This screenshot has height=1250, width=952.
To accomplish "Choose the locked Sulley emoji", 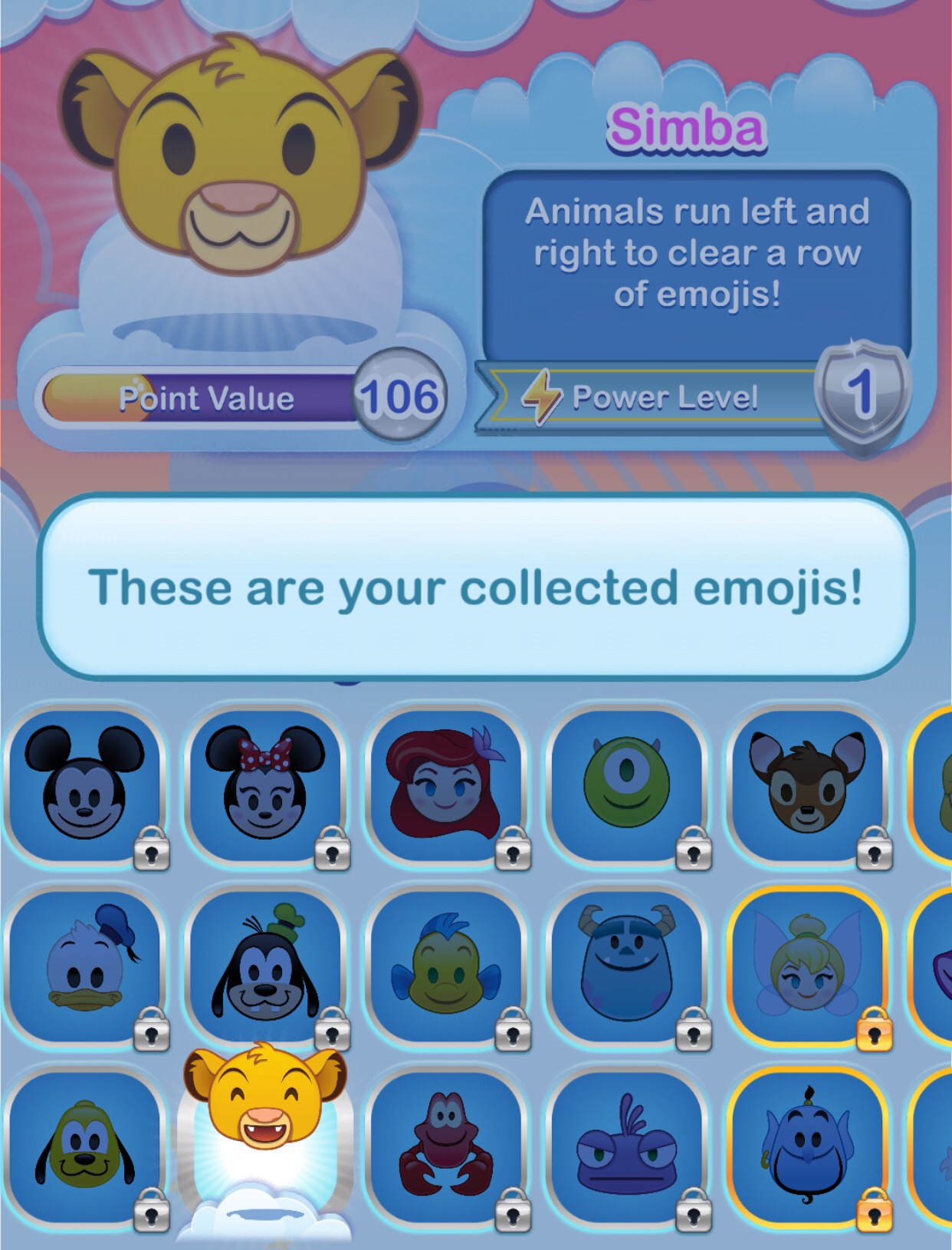I will point(626,966).
